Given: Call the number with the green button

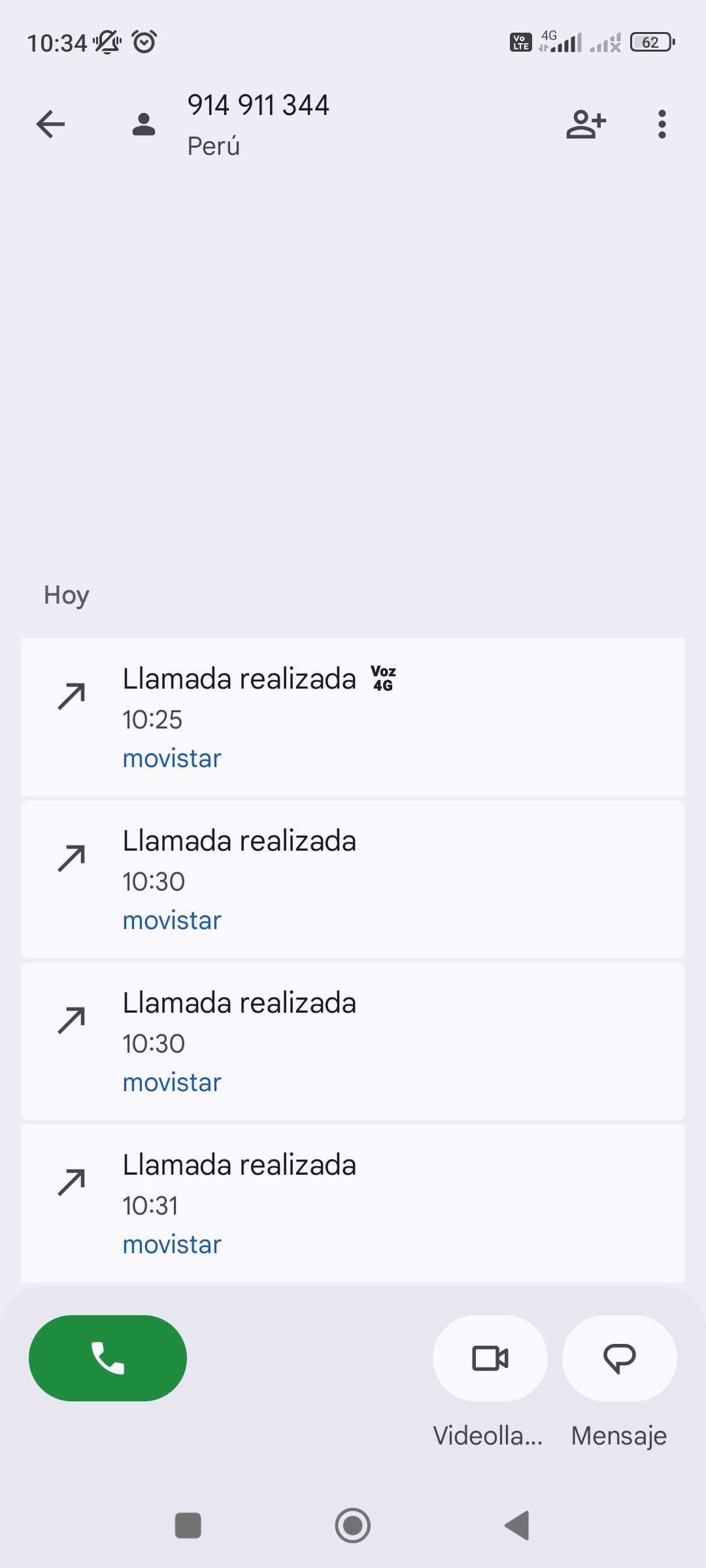Looking at the screenshot, I should (108, 1358).
